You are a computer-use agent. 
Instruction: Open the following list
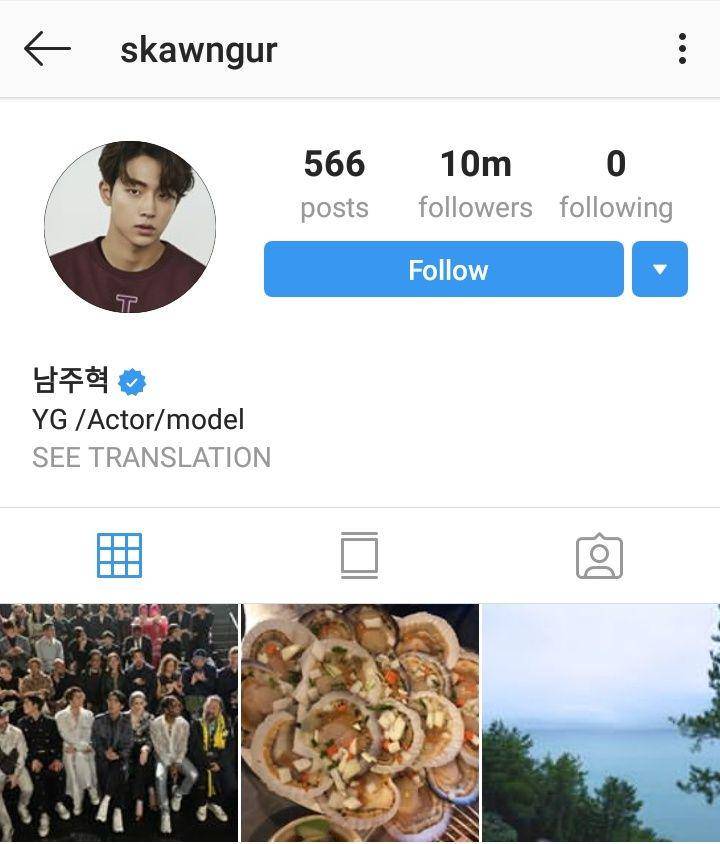coord(615,184)
